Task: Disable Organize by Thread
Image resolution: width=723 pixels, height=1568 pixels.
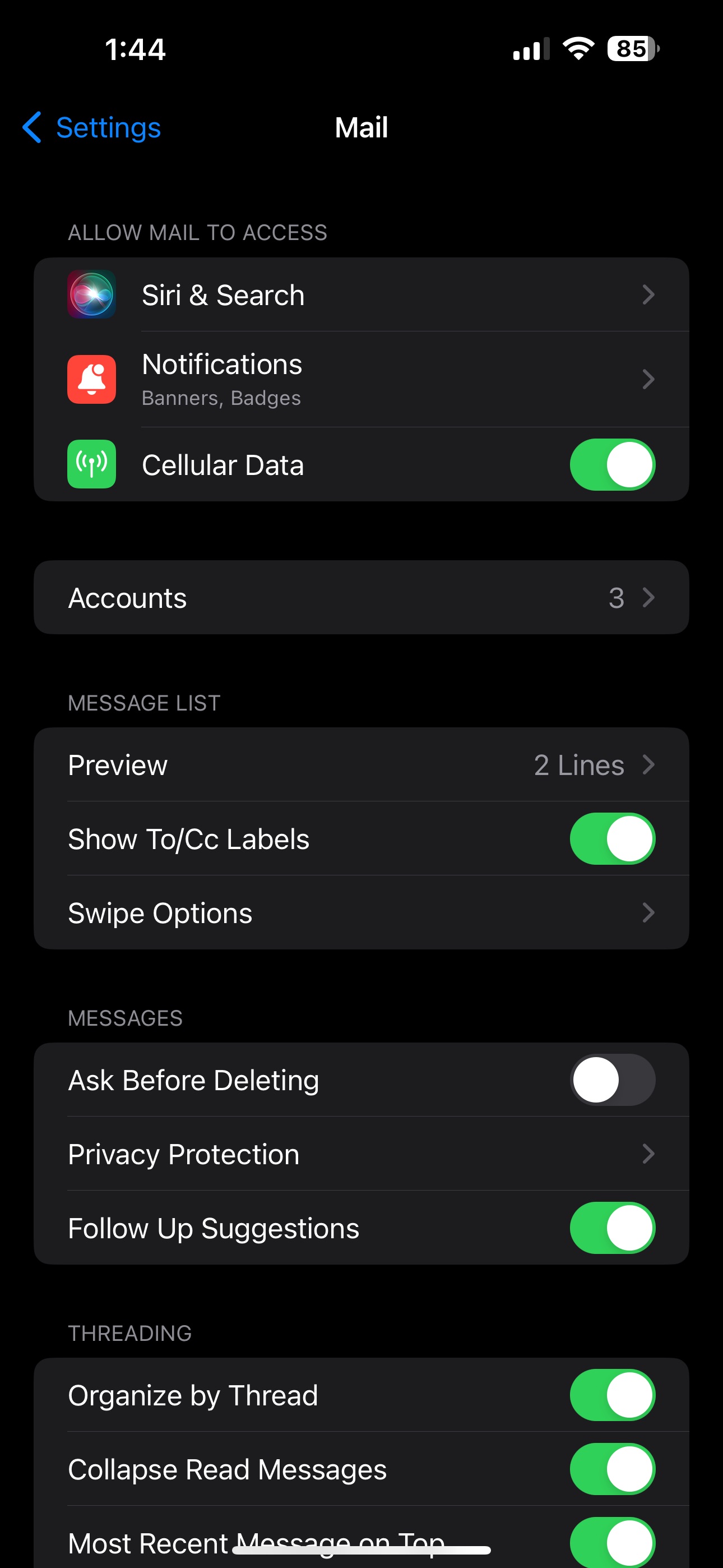Action: [611, 1395]
